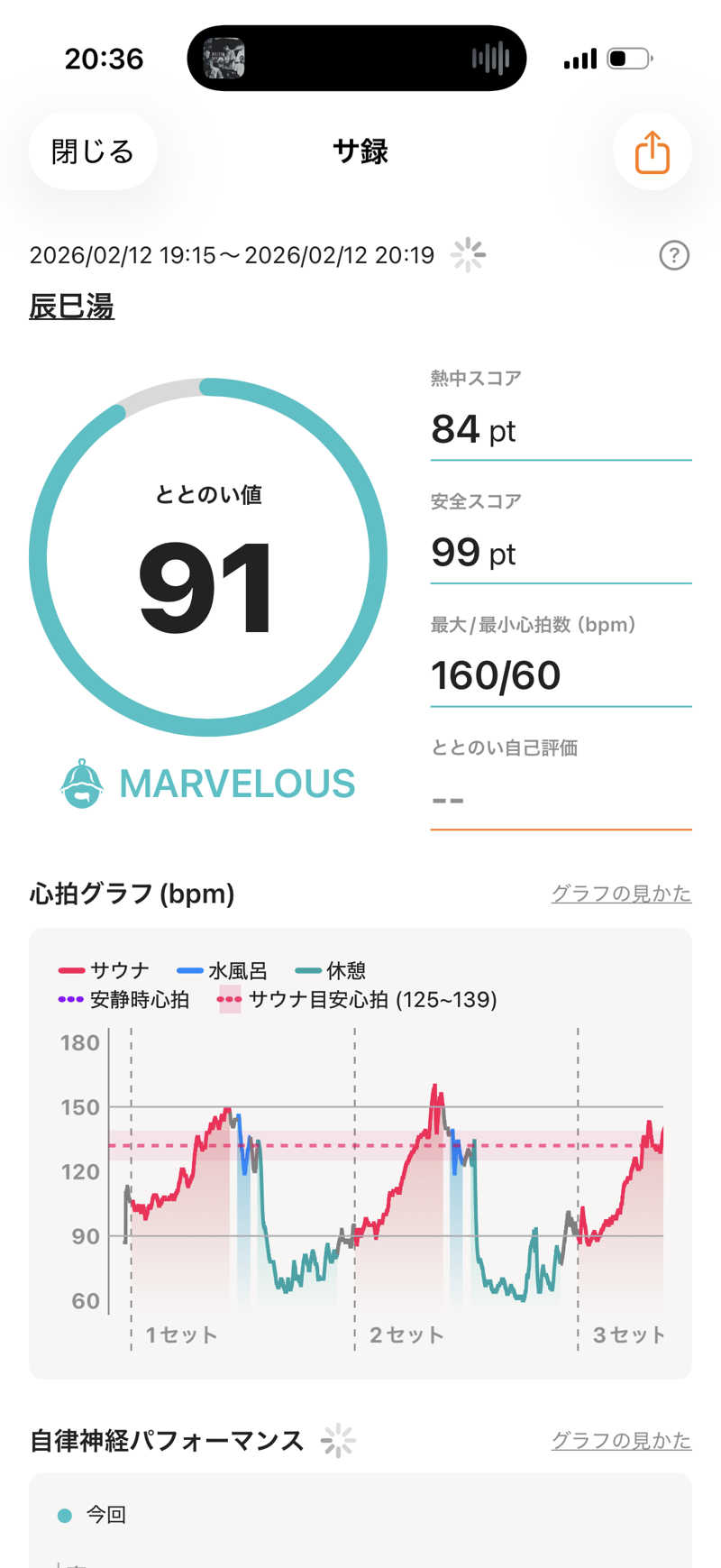This screenshot has height=1568, width=721.
Task: Open グラフの見かた beside 自律神経パフォーマンス
Action: pos(621,1440)
